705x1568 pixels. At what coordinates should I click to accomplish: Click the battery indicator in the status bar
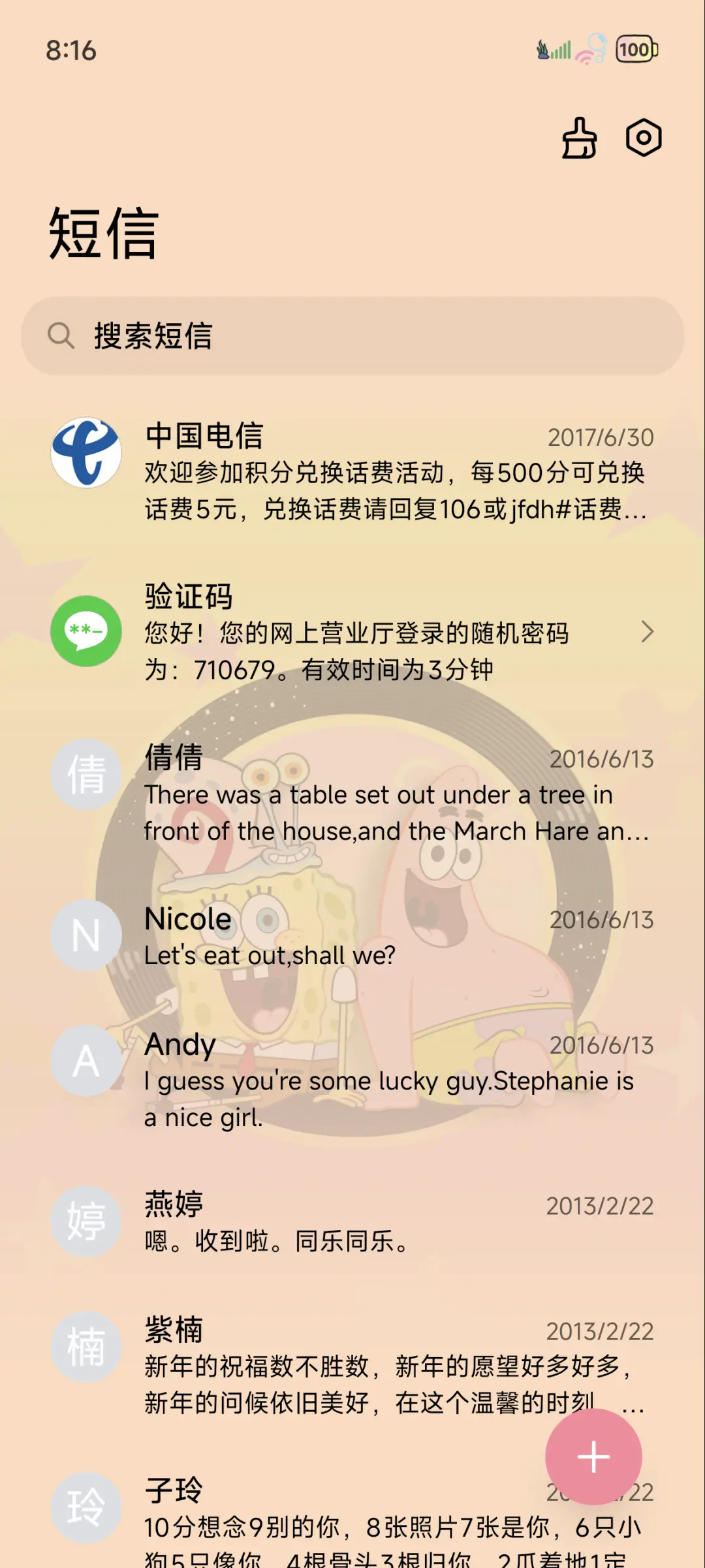pos(636,50)
